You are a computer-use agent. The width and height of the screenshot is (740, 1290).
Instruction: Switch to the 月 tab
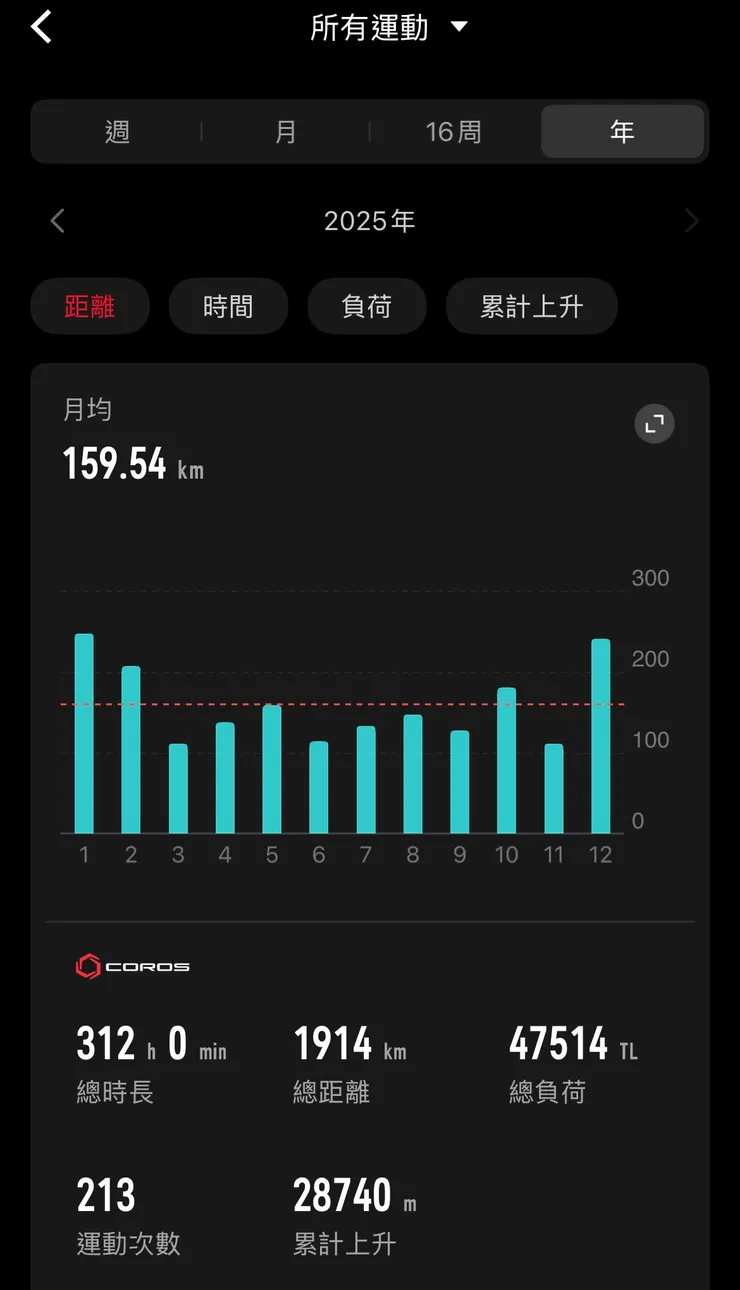click(285, 131)
